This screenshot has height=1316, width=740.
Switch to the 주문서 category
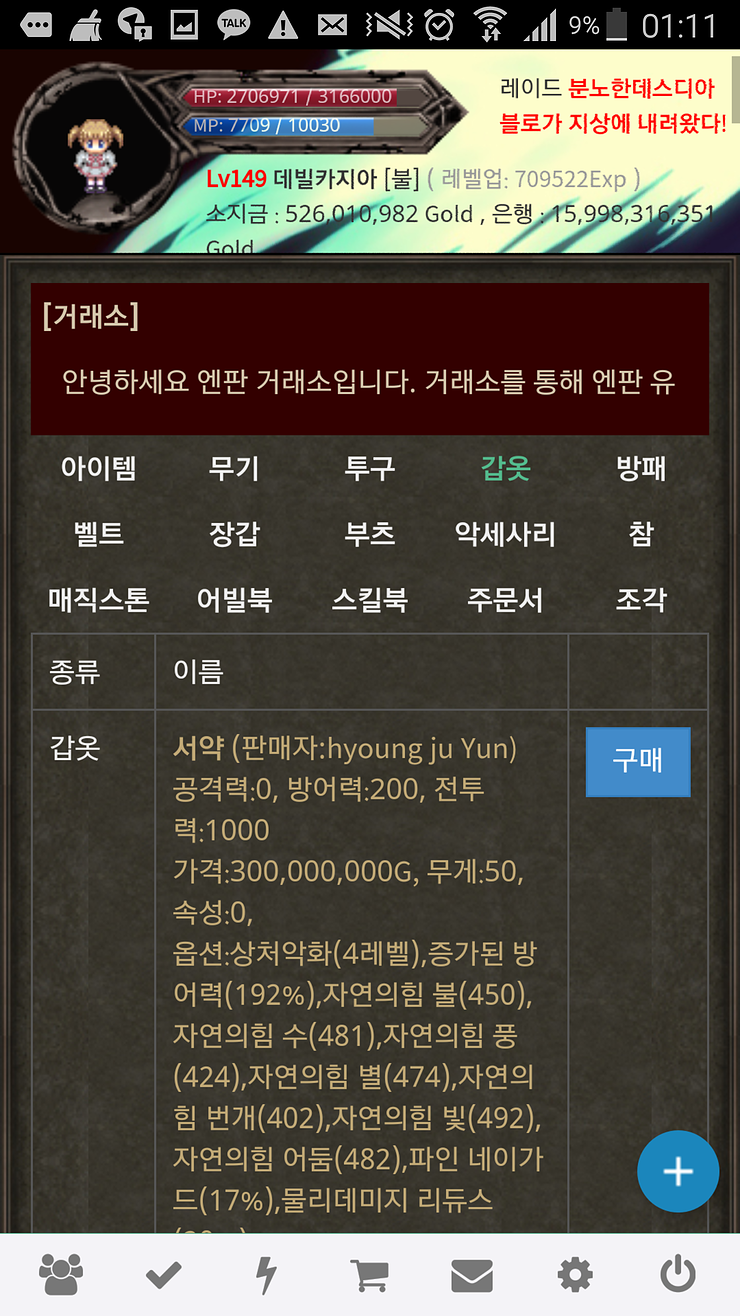[505, 599]
